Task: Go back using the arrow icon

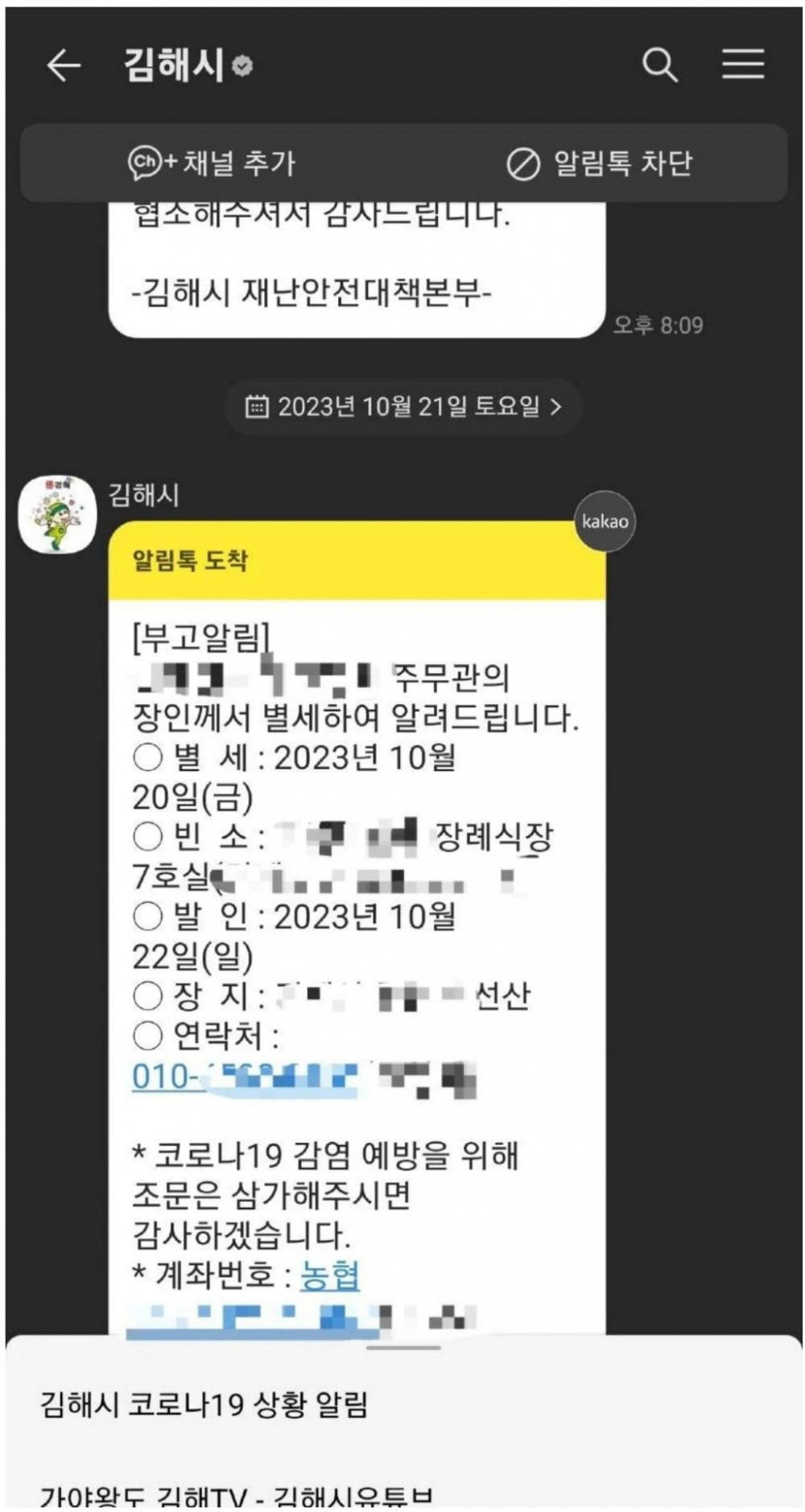Action: coord(64,65)
